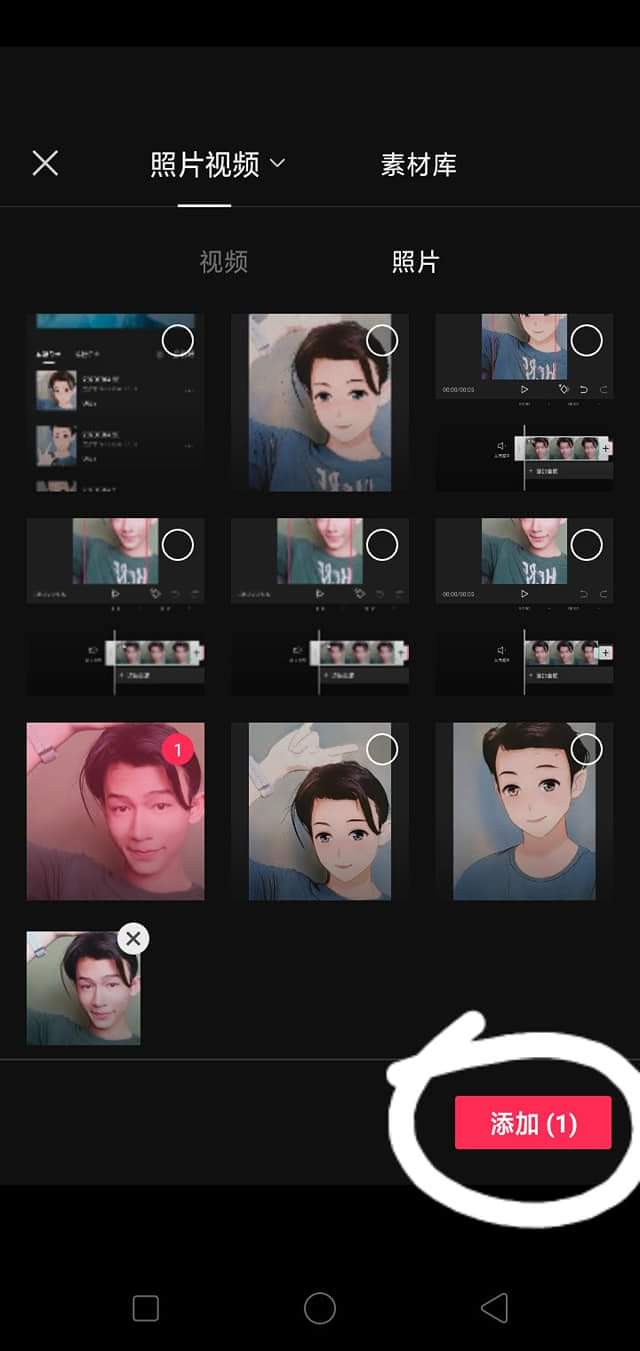Screen dimensions: 640x1351
Task: Deselect the red-tinted selfie marked 1
Action: (x=177, y=749)
